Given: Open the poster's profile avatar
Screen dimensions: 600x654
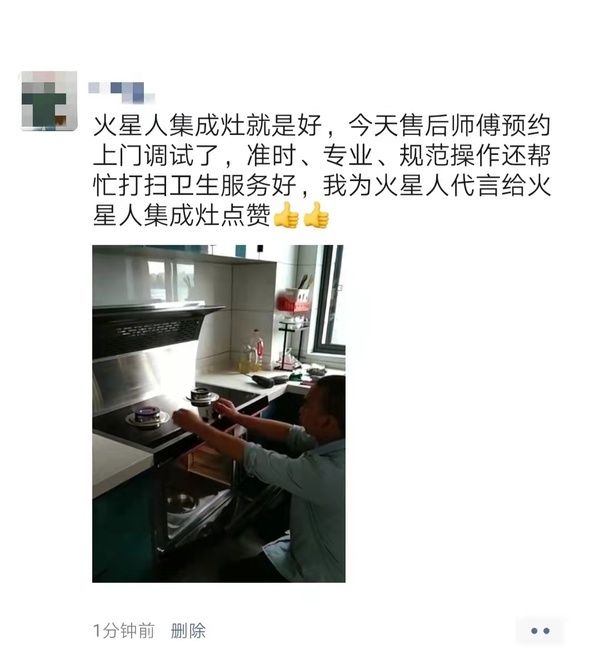Looking at the screenshot, I should tap(49, 101).
